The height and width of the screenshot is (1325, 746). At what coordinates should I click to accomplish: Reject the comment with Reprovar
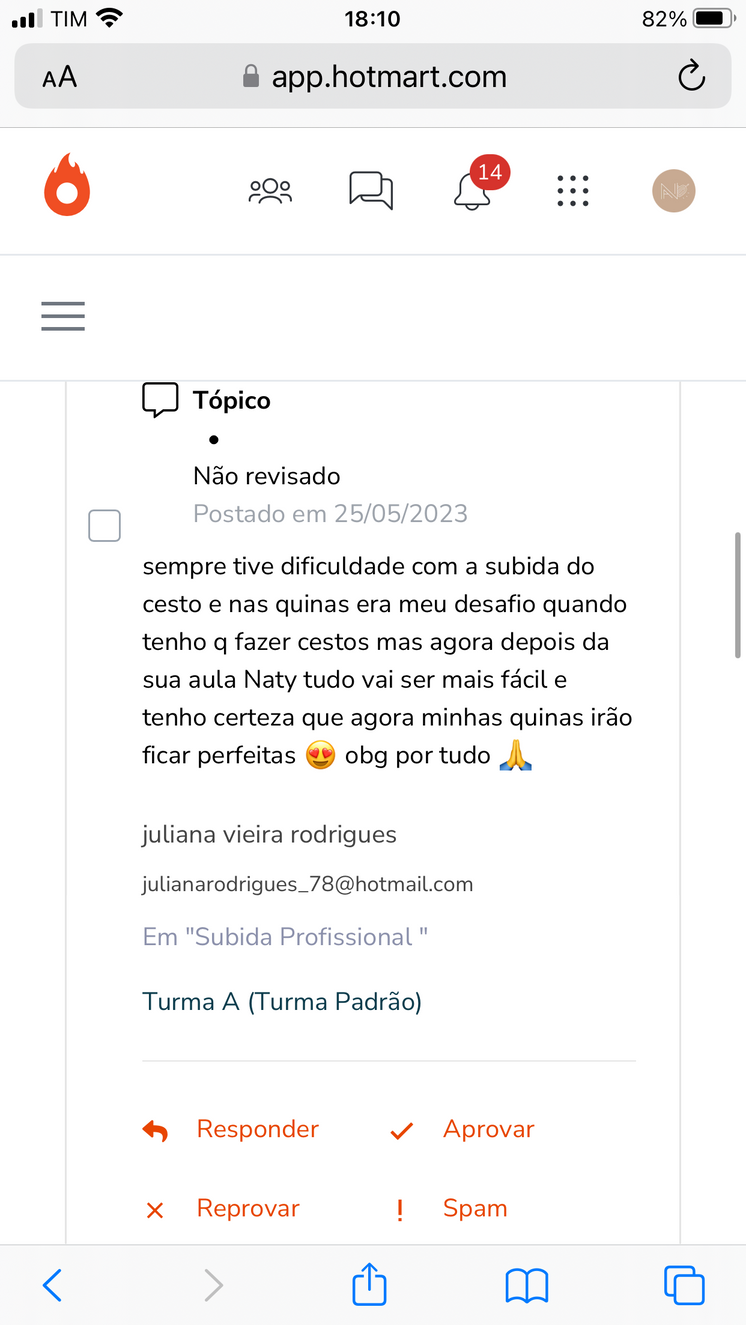click(222, 1209)
